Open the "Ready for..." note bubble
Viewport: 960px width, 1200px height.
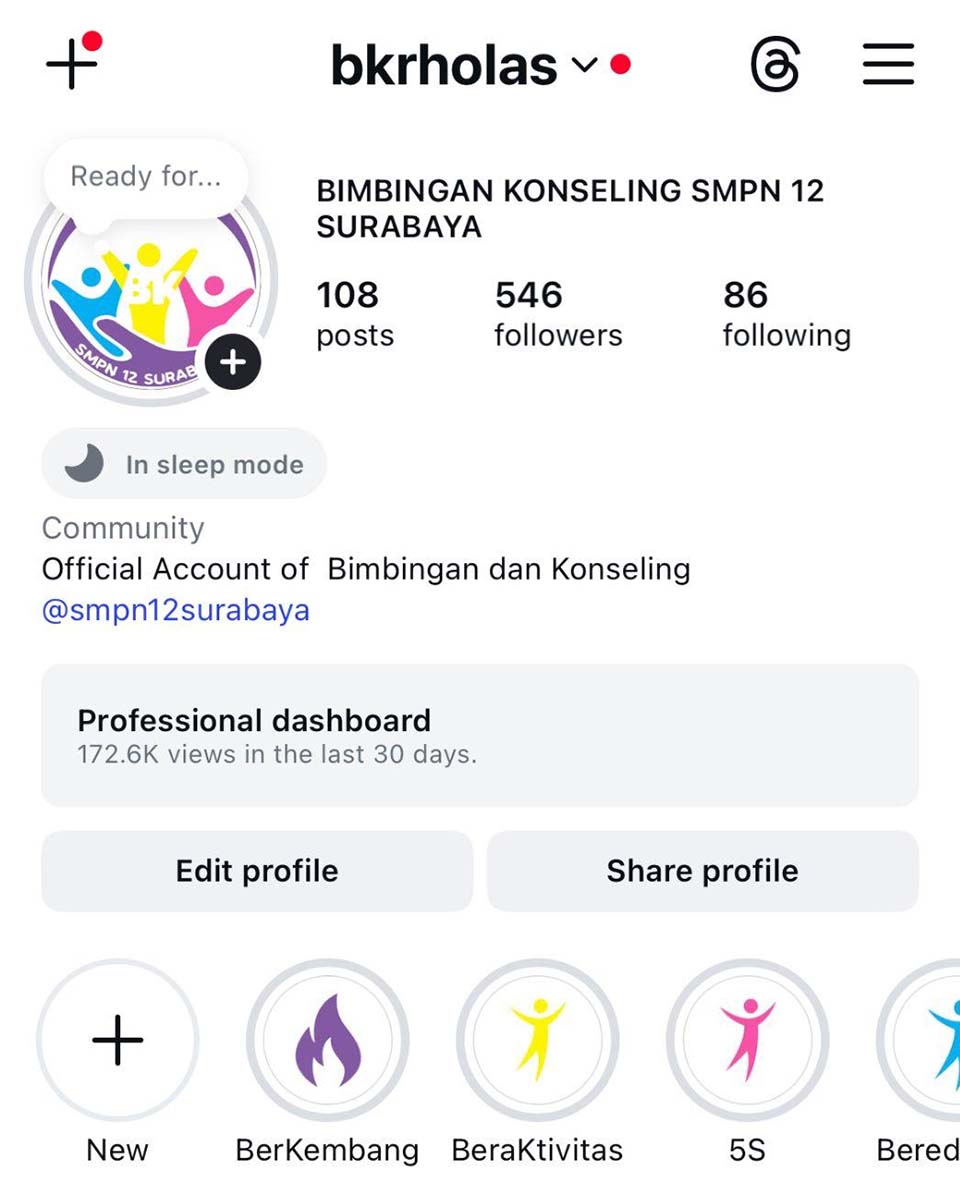[x=145, y=178]
